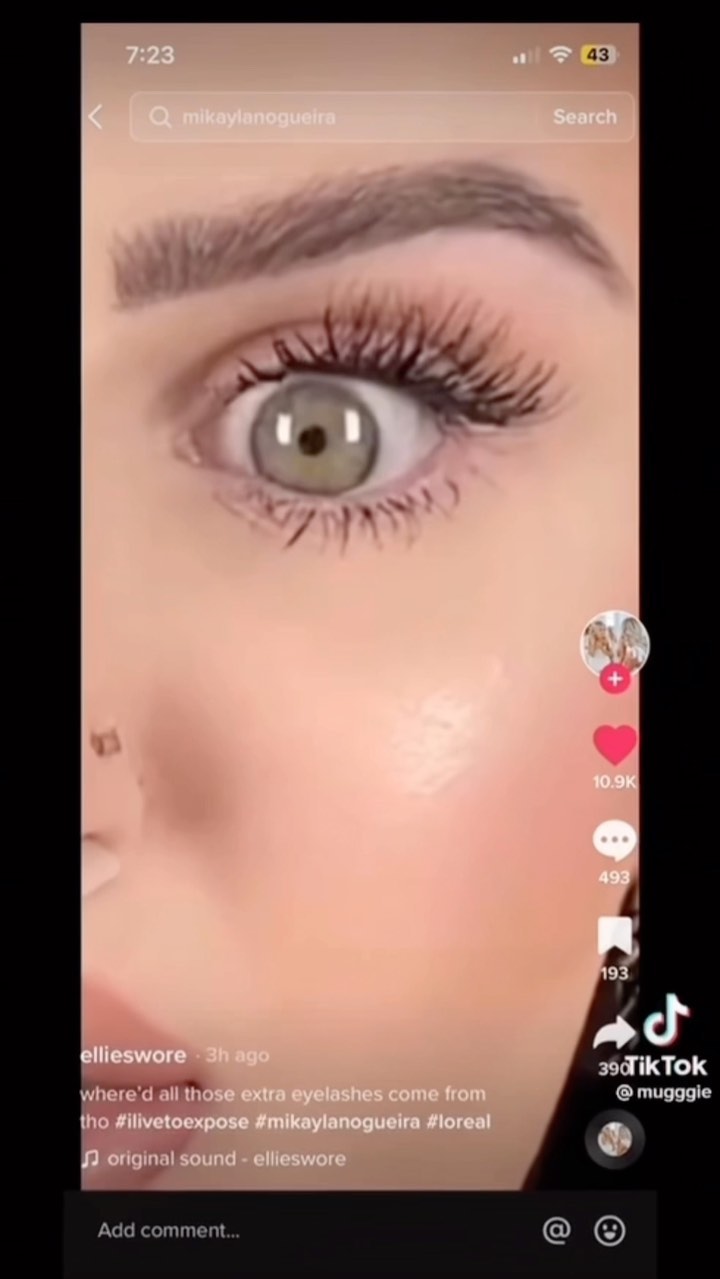Open the creator's profile picture

[615, 643]
